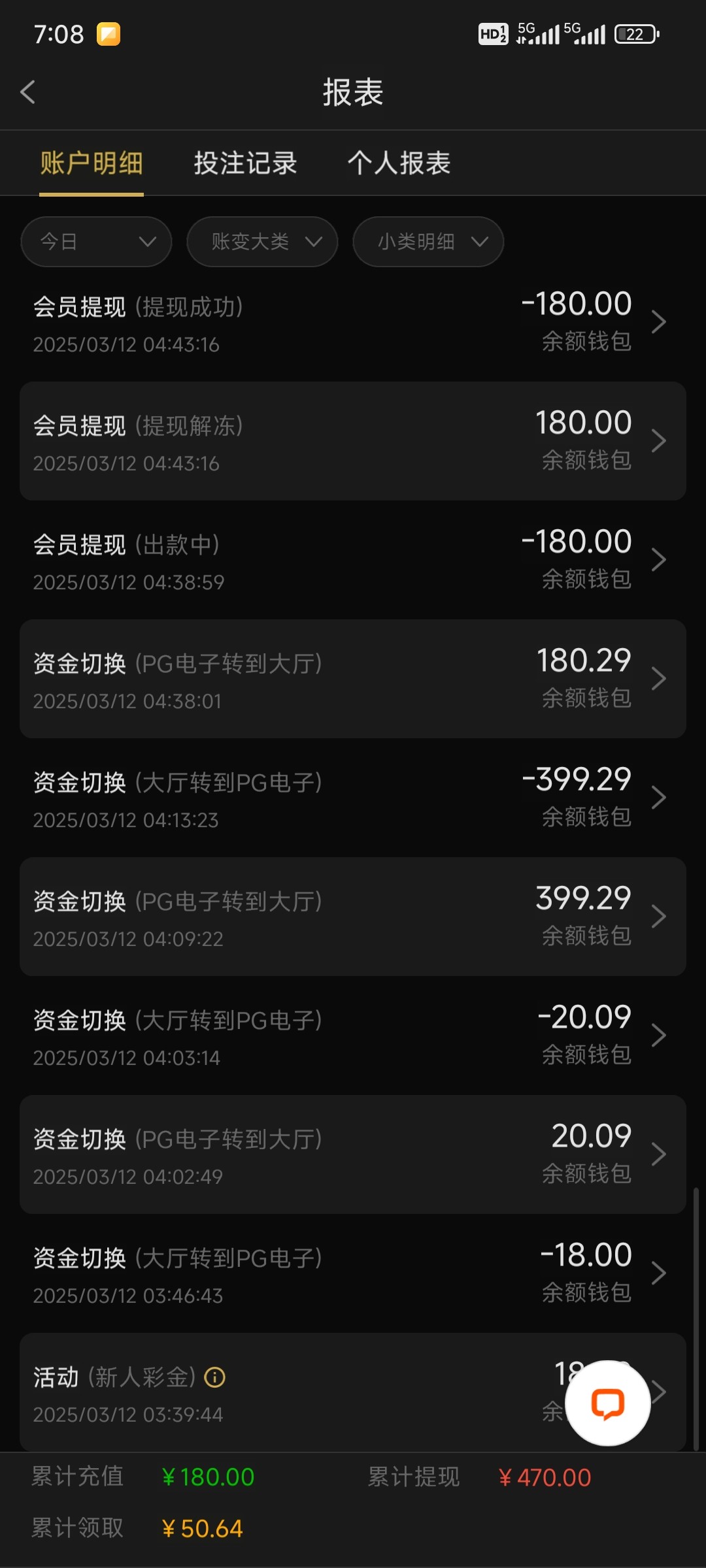The image size is (706, 1568).
Task: Switch to the 个人报表 tab
Action: click(x=399, y=163)
